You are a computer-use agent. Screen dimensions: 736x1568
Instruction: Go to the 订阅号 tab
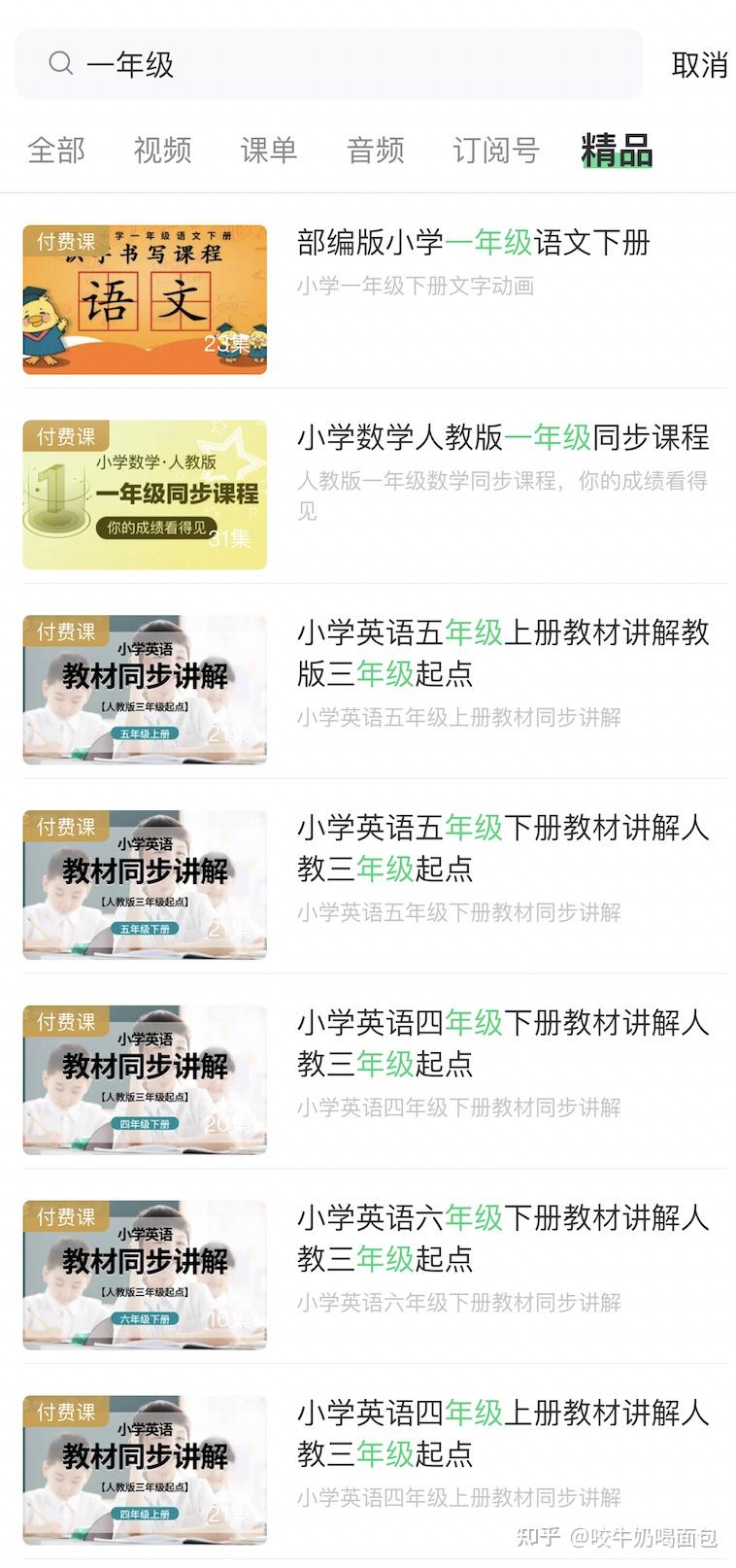coord(495,151)
